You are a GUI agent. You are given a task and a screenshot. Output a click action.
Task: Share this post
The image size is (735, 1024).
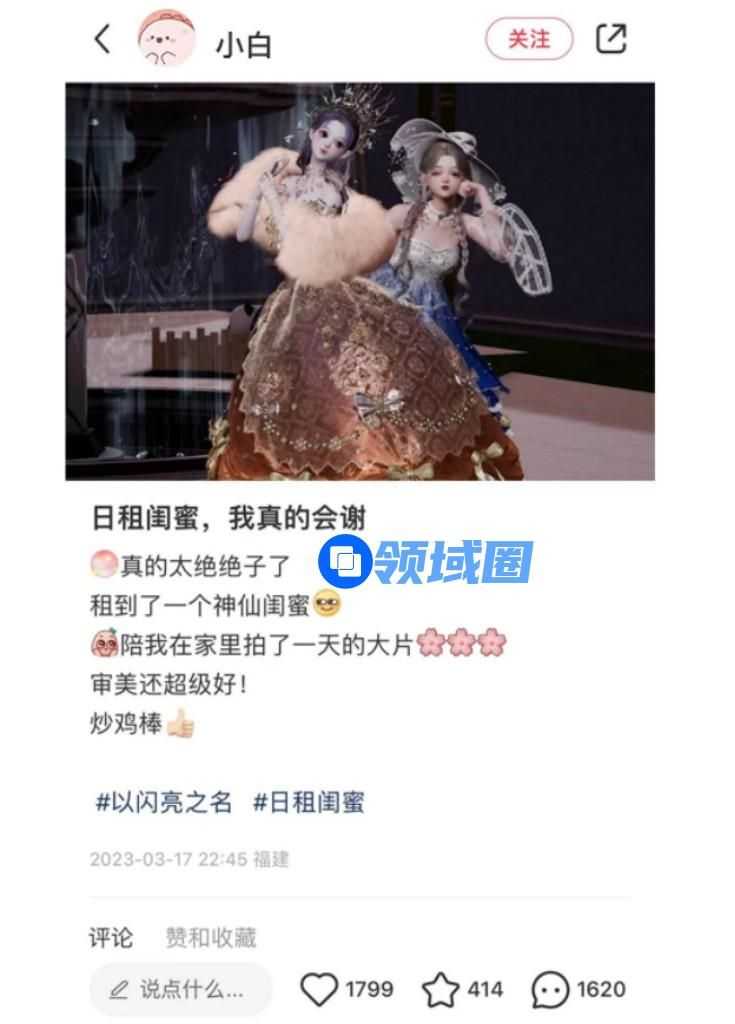click(611, 39)
